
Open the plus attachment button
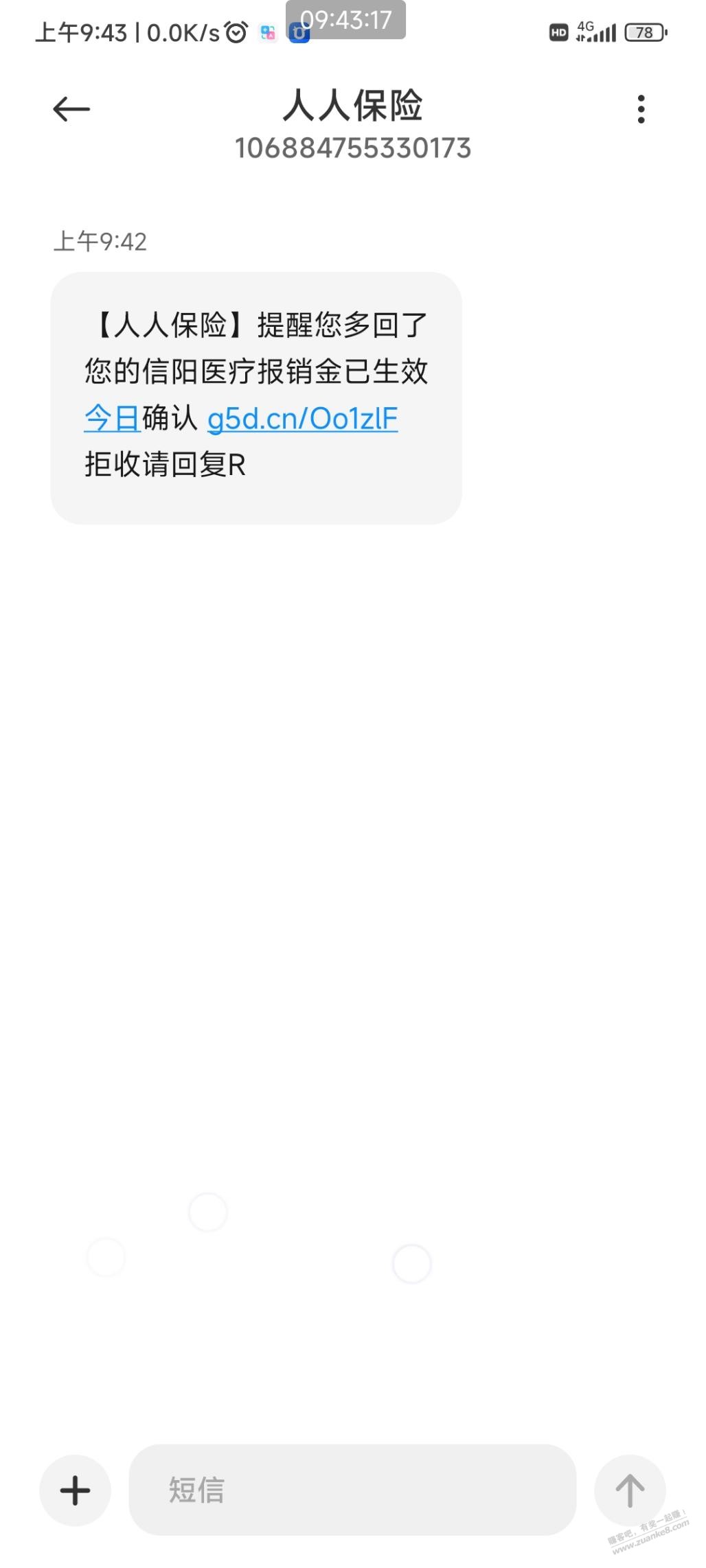coord(76,1490)
